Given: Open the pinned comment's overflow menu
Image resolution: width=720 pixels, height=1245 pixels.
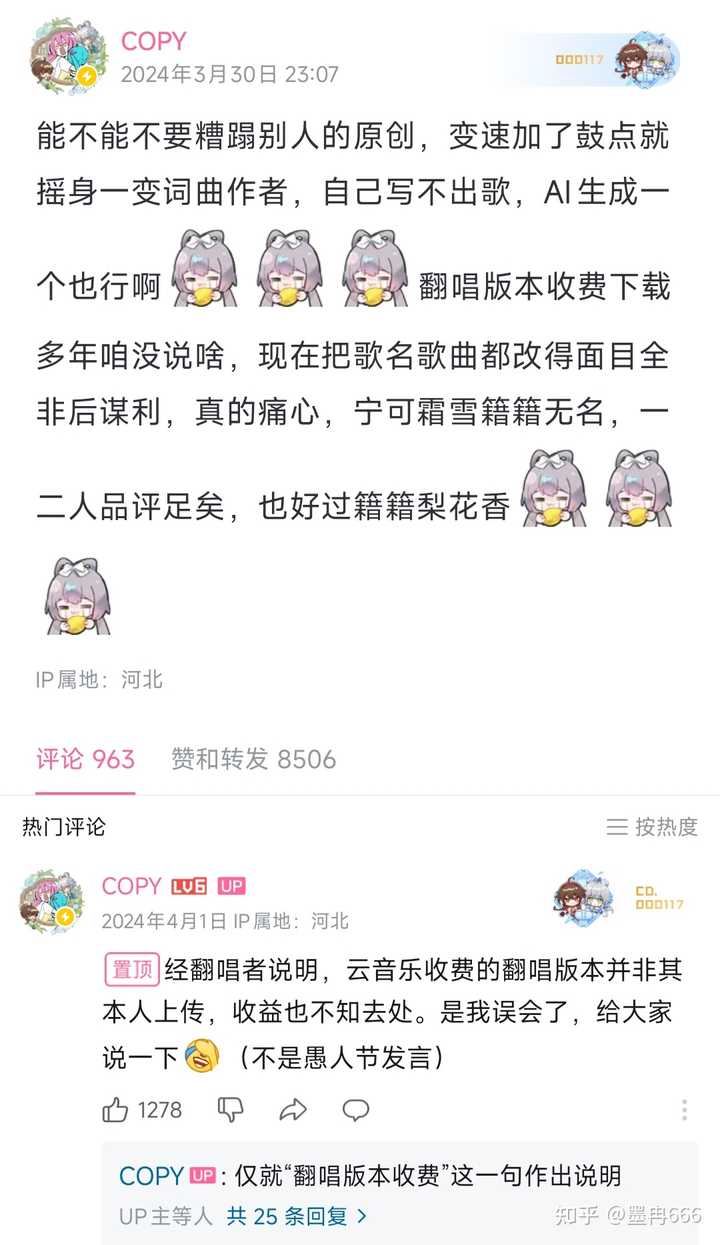Looking at the screenshot, I should 684,1110.
